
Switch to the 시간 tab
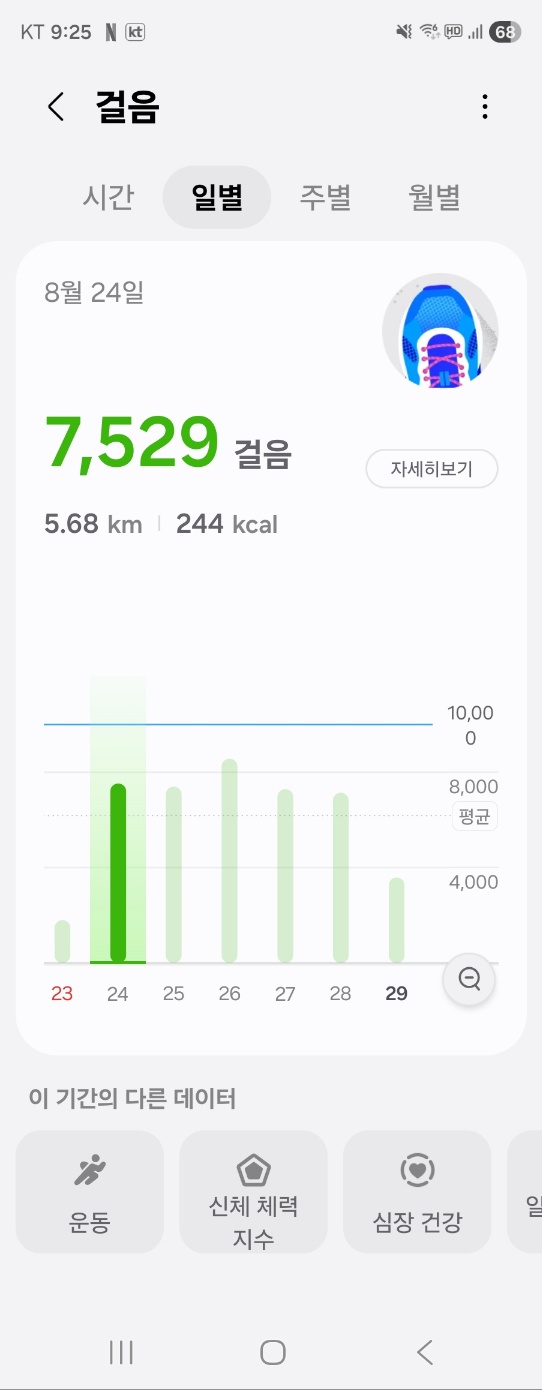click(x=108, y=197)
